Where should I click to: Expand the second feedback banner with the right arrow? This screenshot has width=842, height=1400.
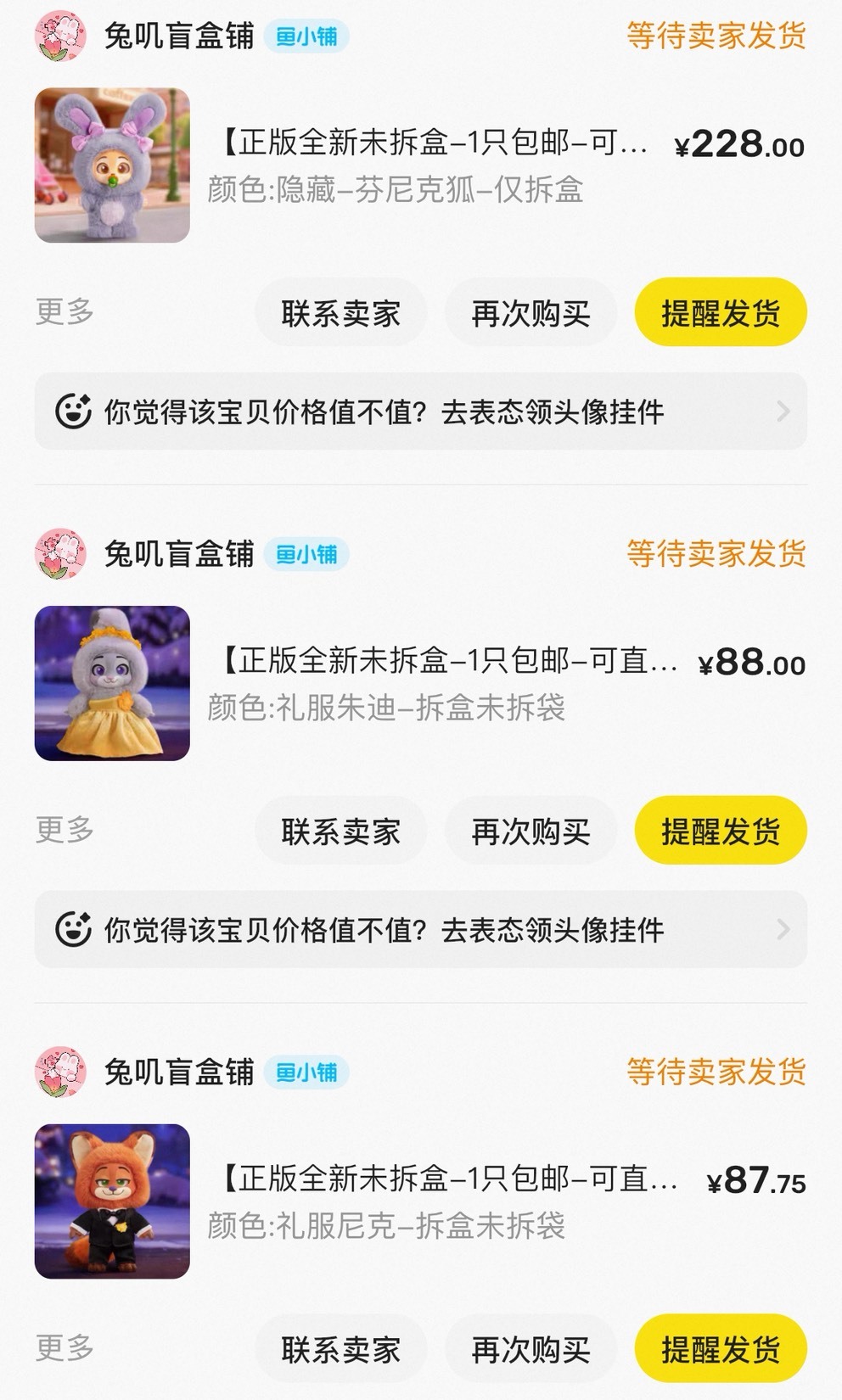[785, 928]
